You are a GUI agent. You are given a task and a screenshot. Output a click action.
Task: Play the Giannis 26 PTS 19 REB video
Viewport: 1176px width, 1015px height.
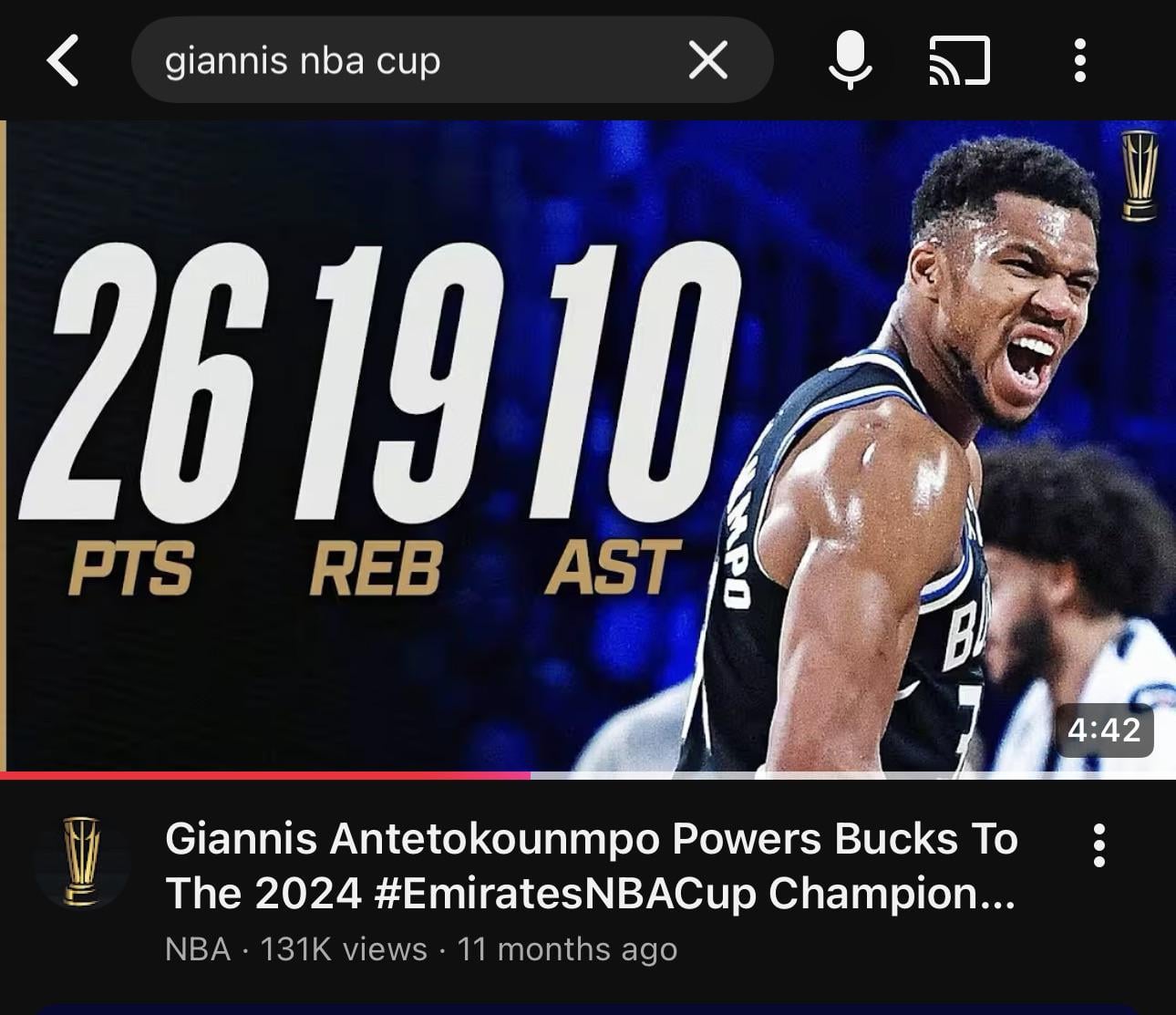pos(588,447)
